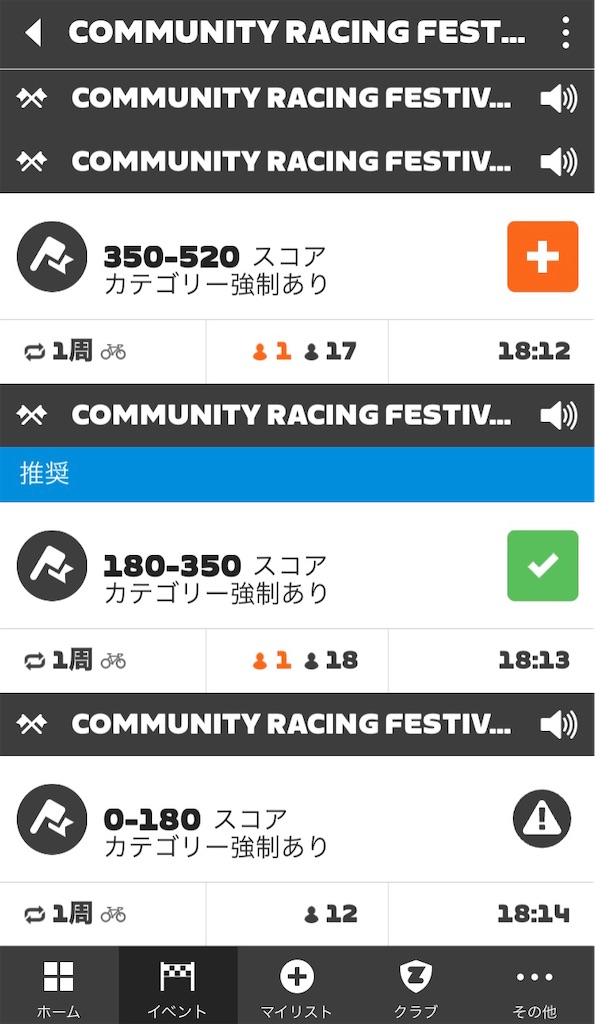The width and height of the screenshot is (595, 1024).
Task: Open the その他 tab
Action: (535, 985)
